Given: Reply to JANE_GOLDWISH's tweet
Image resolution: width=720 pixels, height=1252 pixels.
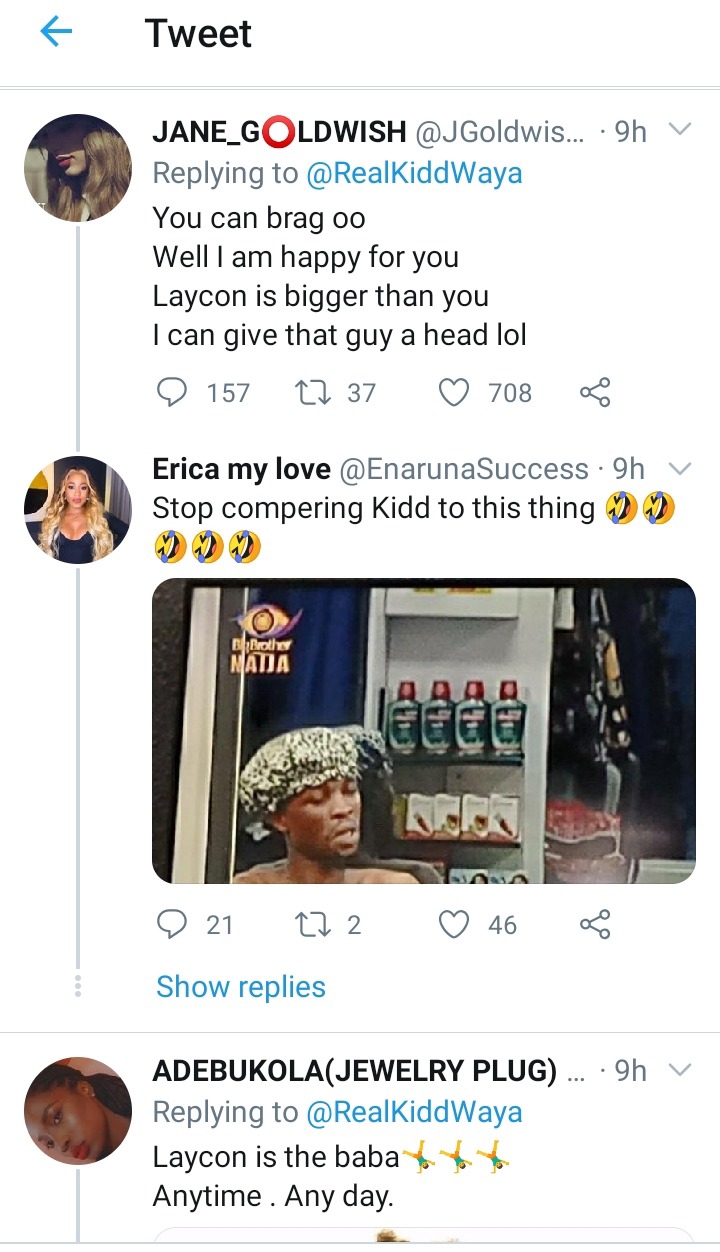Looking at the screenshot, I should coord(174,393).
